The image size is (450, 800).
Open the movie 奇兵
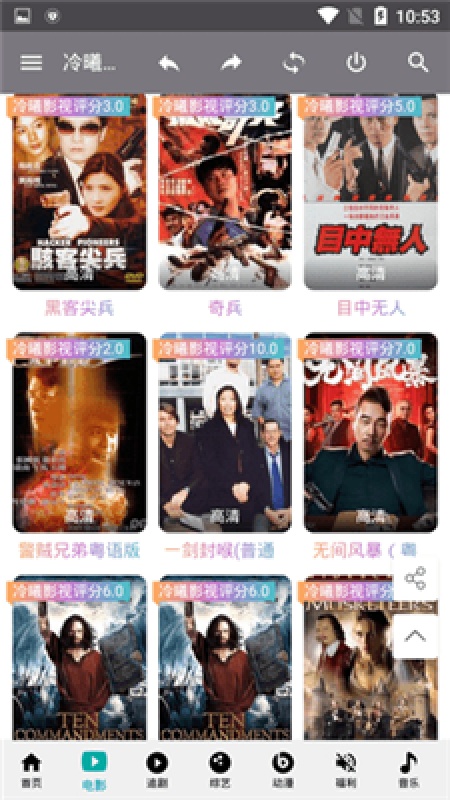coord(225,193)
